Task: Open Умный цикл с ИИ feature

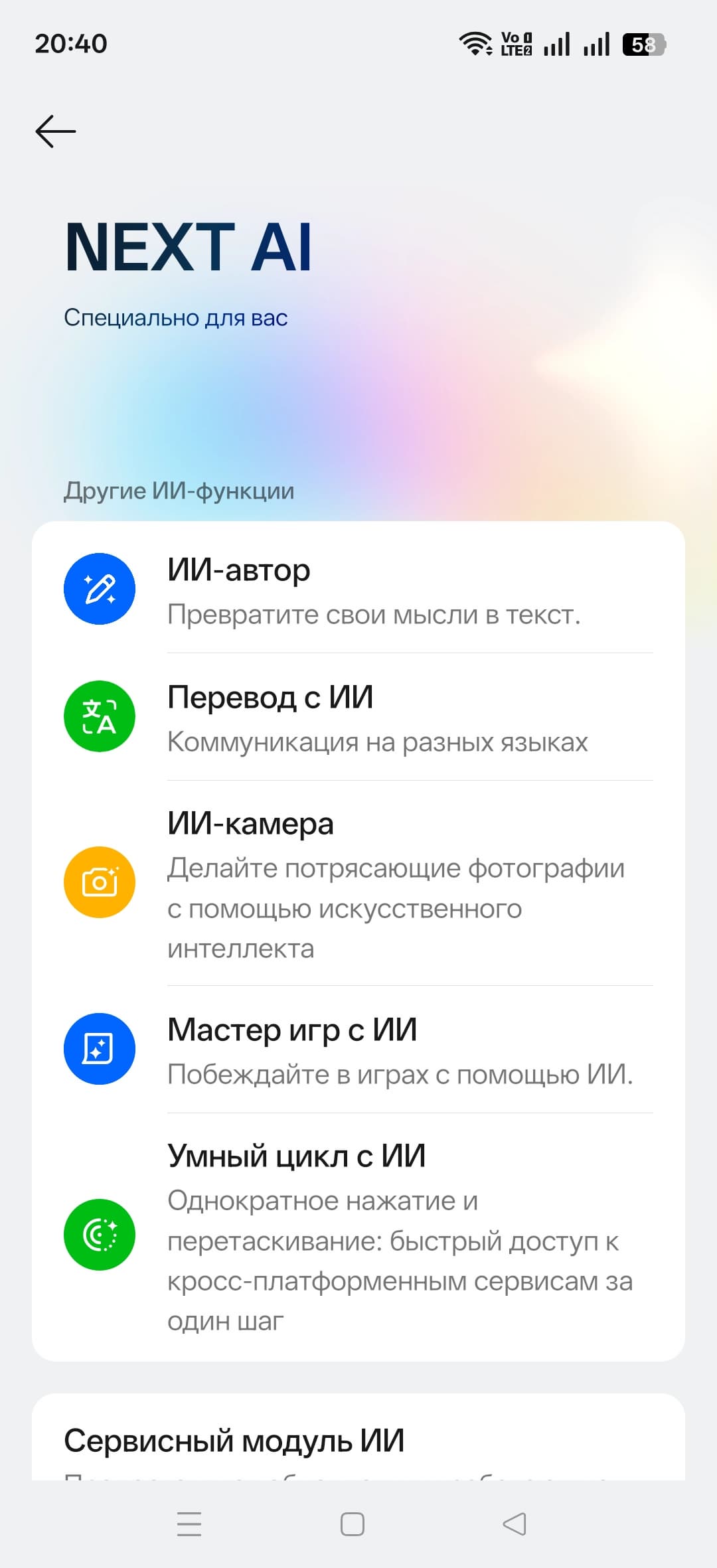Action: click(358, 1235)
